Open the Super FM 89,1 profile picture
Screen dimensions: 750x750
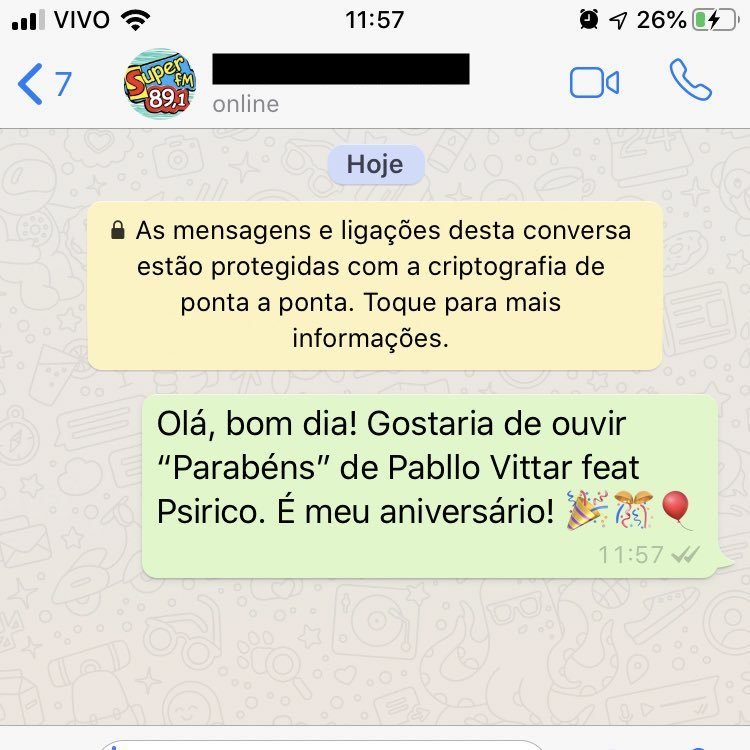click(160, 85)
